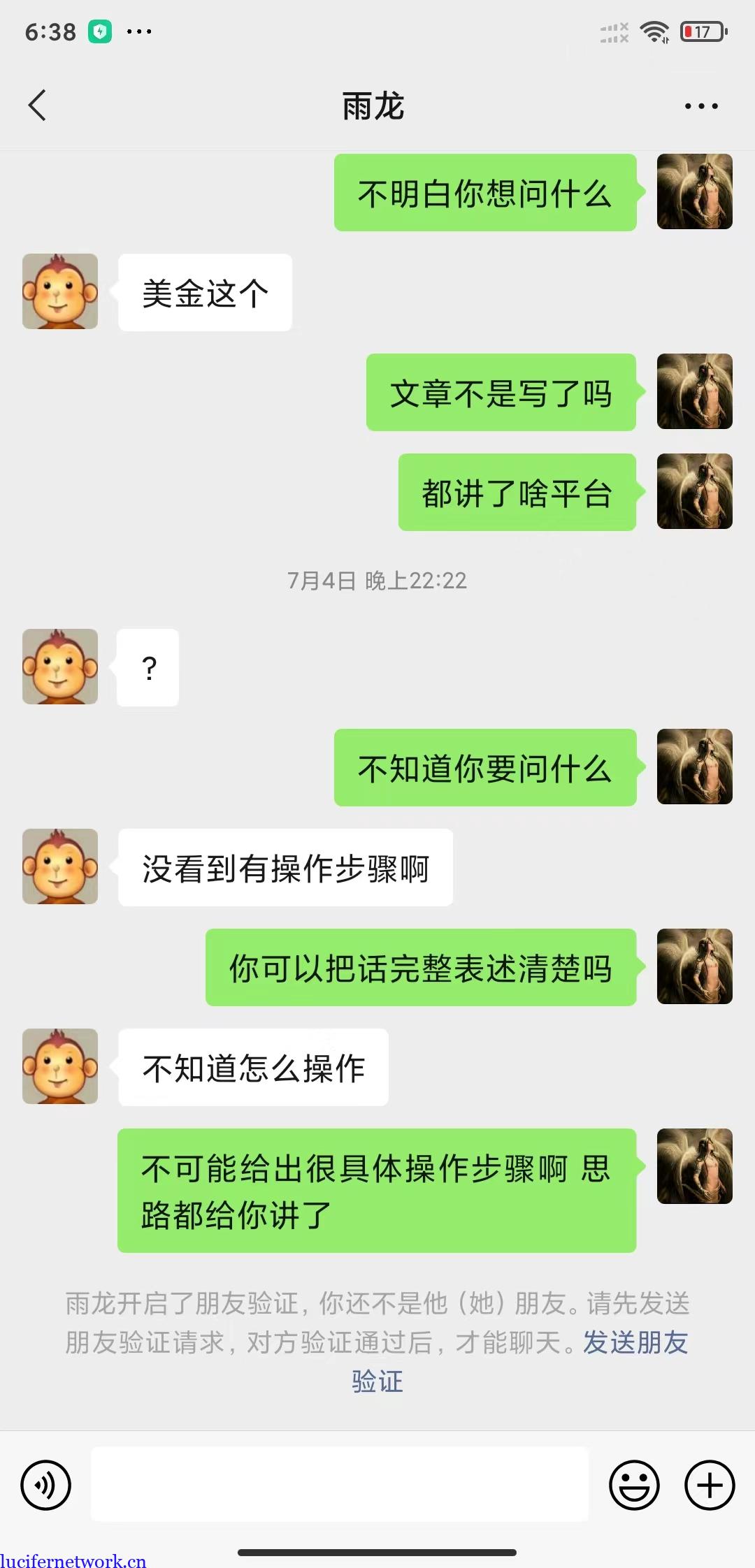Image resolution: width=755 pixels, height=1568 pixels.
Task: Tap the 7月4日 晚上22:22 timestamp
Action: 377,580
